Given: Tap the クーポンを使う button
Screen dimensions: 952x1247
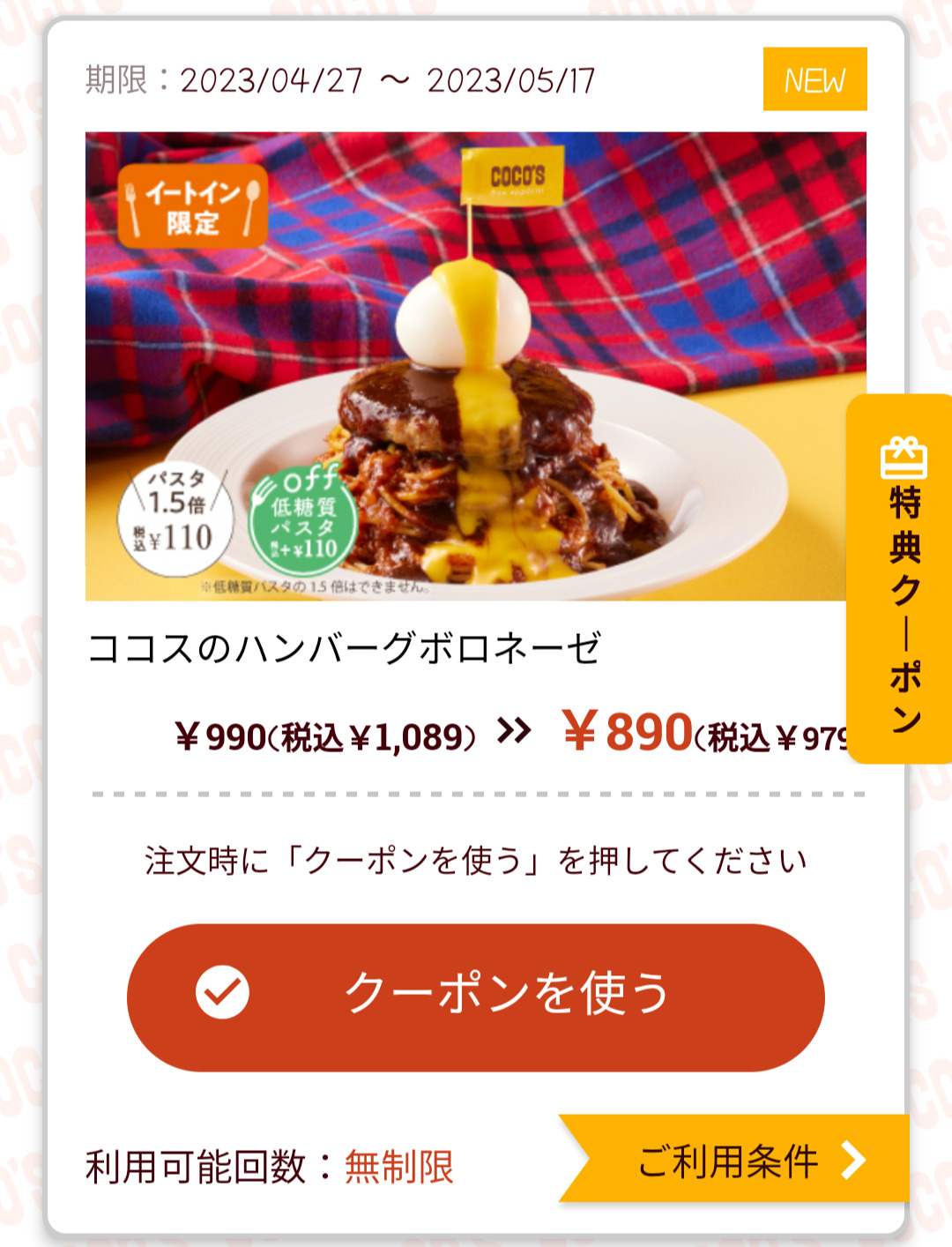Looking at the screenshot, I should (x=476, y=997).
